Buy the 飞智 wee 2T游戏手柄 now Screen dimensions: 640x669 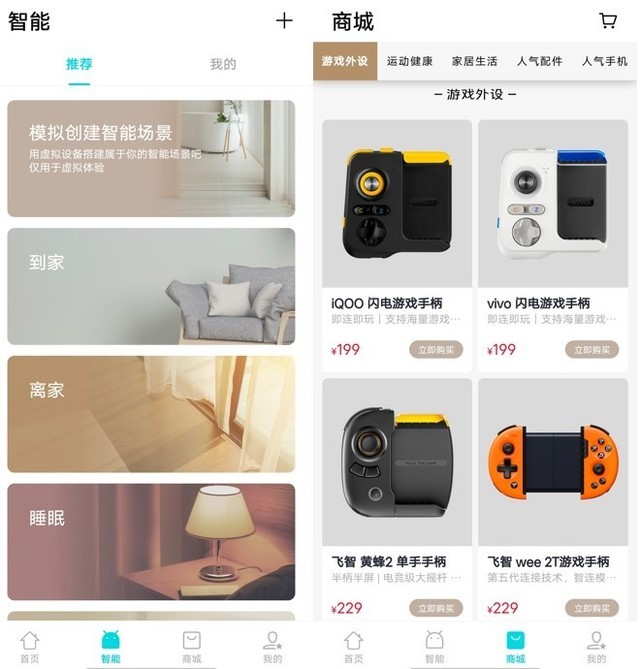coord(592,608)
